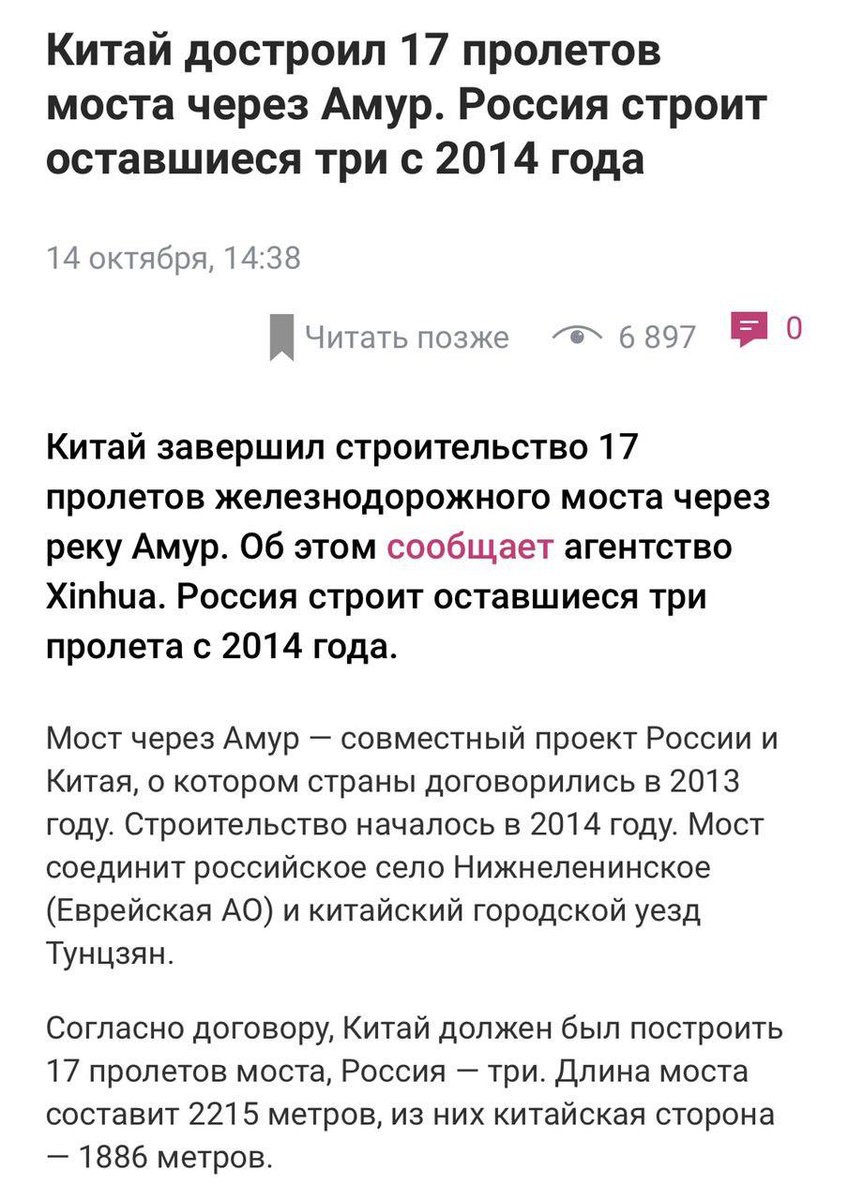
Task: Open the article comments bubble
Action: click(x=748, y=330)
